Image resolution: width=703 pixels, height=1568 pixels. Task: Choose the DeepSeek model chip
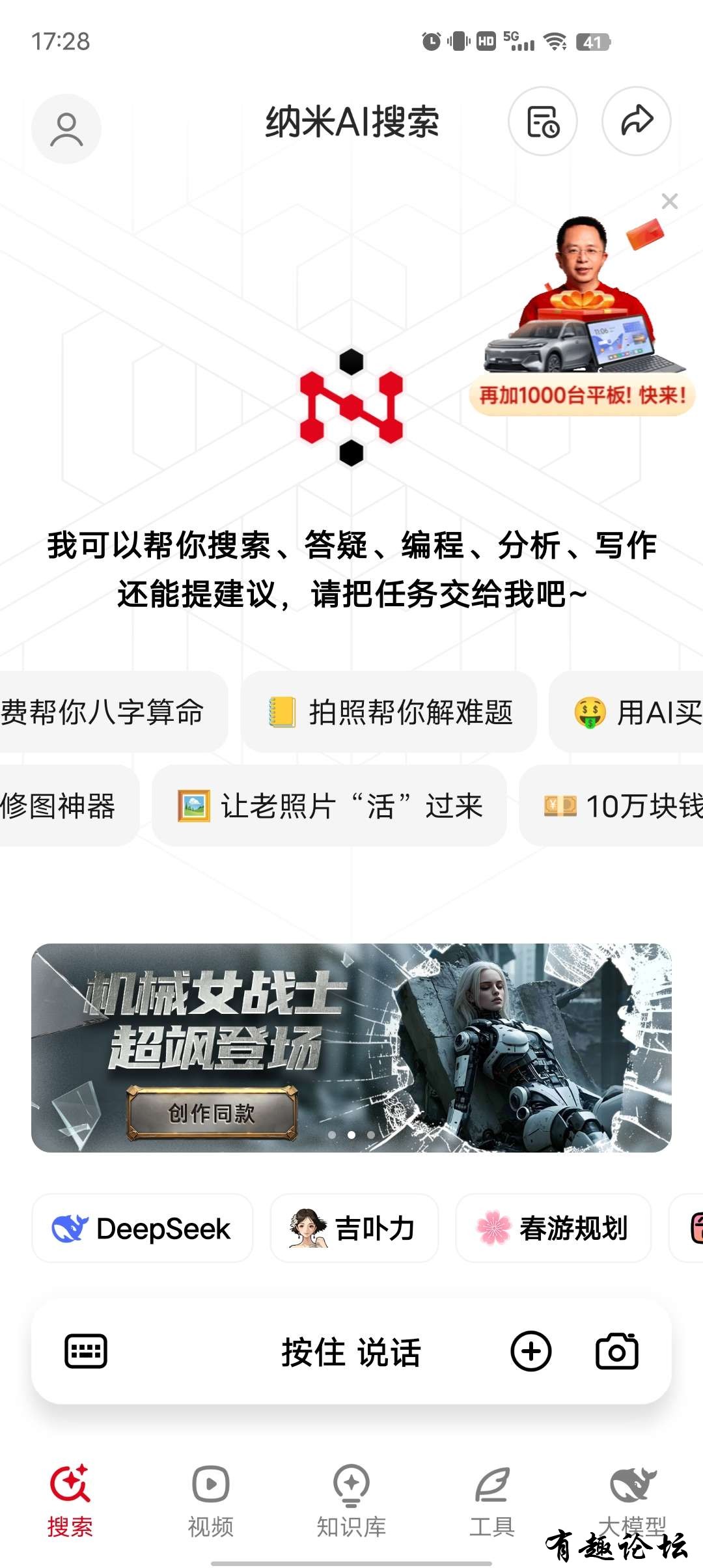[x=142, y=1229]
